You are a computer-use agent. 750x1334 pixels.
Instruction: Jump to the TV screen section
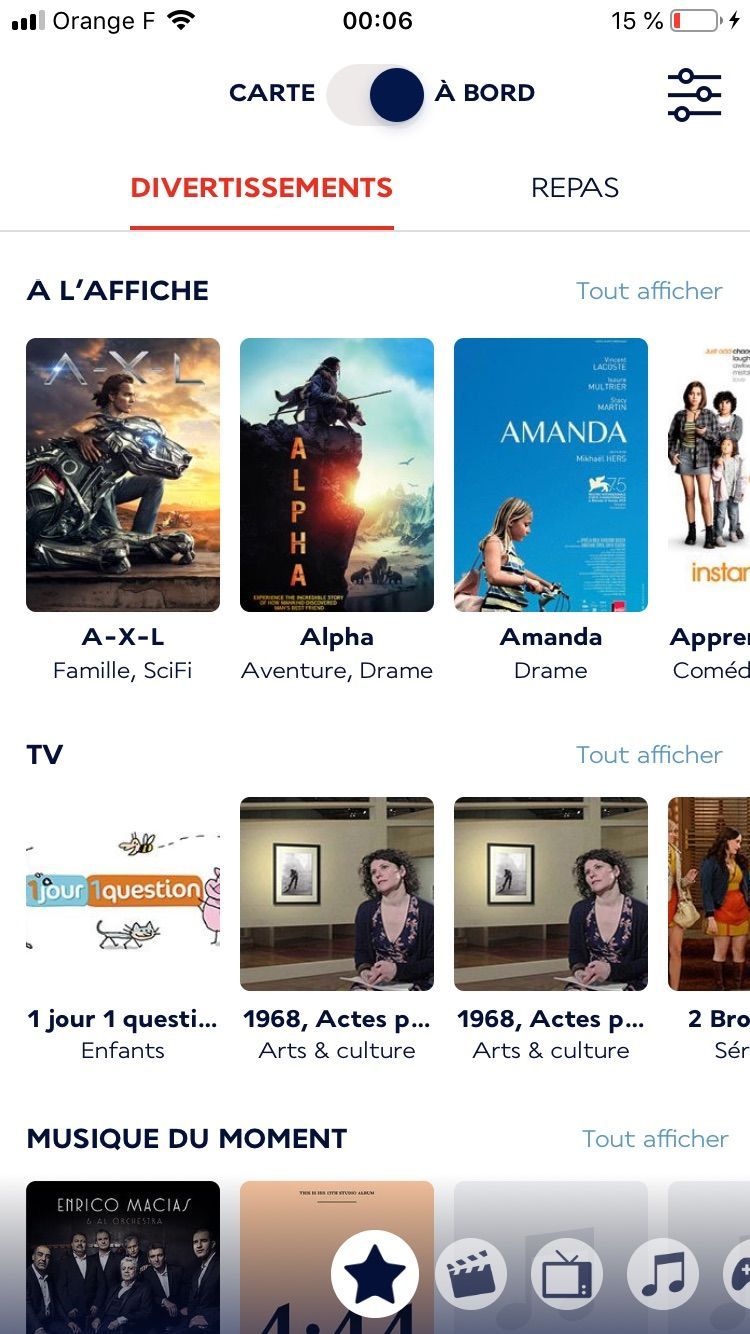(x=567, y=1274)
